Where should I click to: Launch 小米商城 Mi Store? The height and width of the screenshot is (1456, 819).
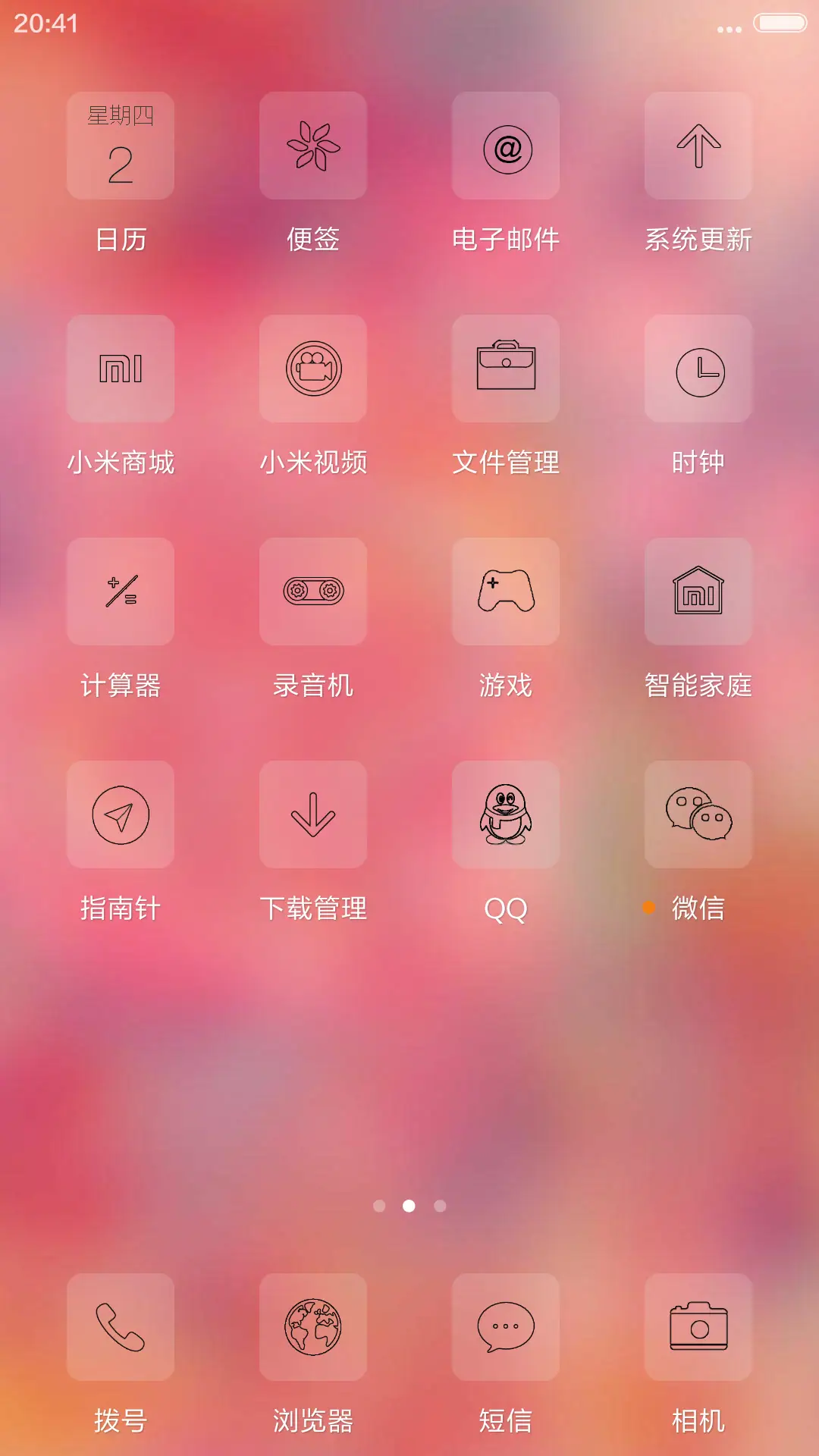pyautogui.click(x=120, y=369)
